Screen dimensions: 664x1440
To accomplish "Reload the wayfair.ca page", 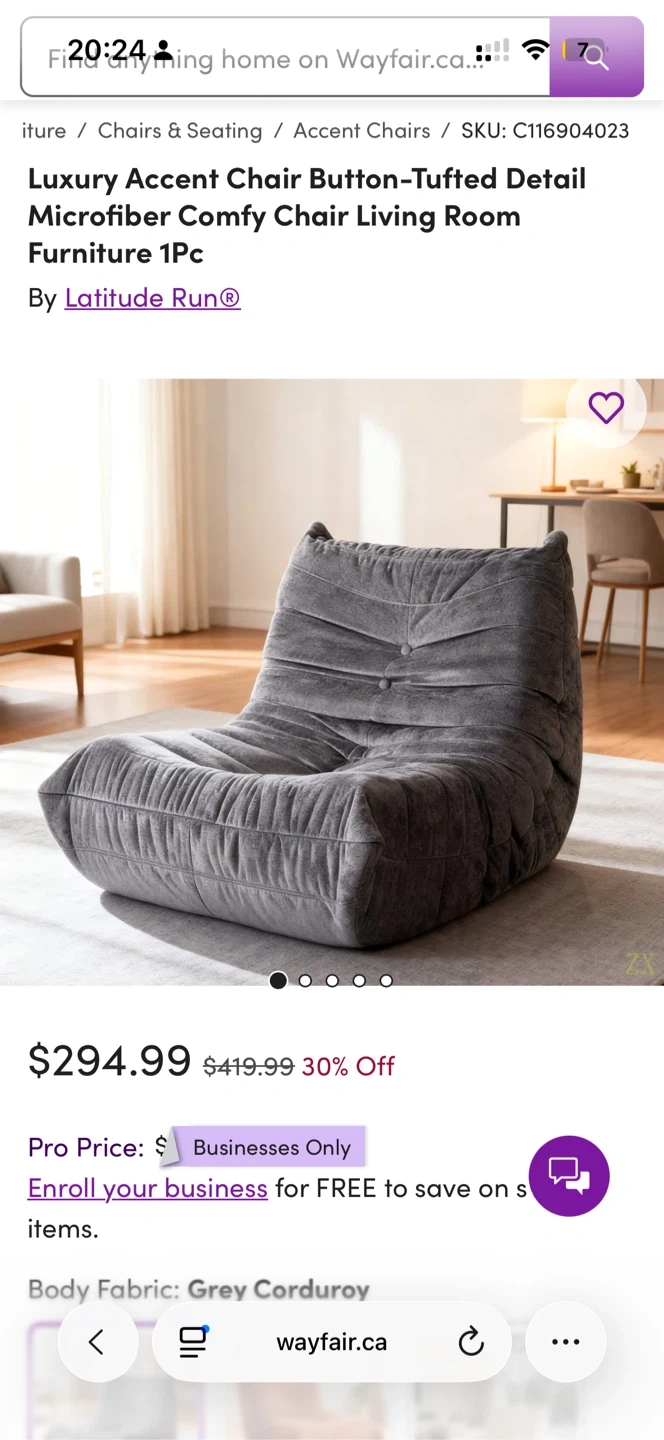I will 471,1342.
